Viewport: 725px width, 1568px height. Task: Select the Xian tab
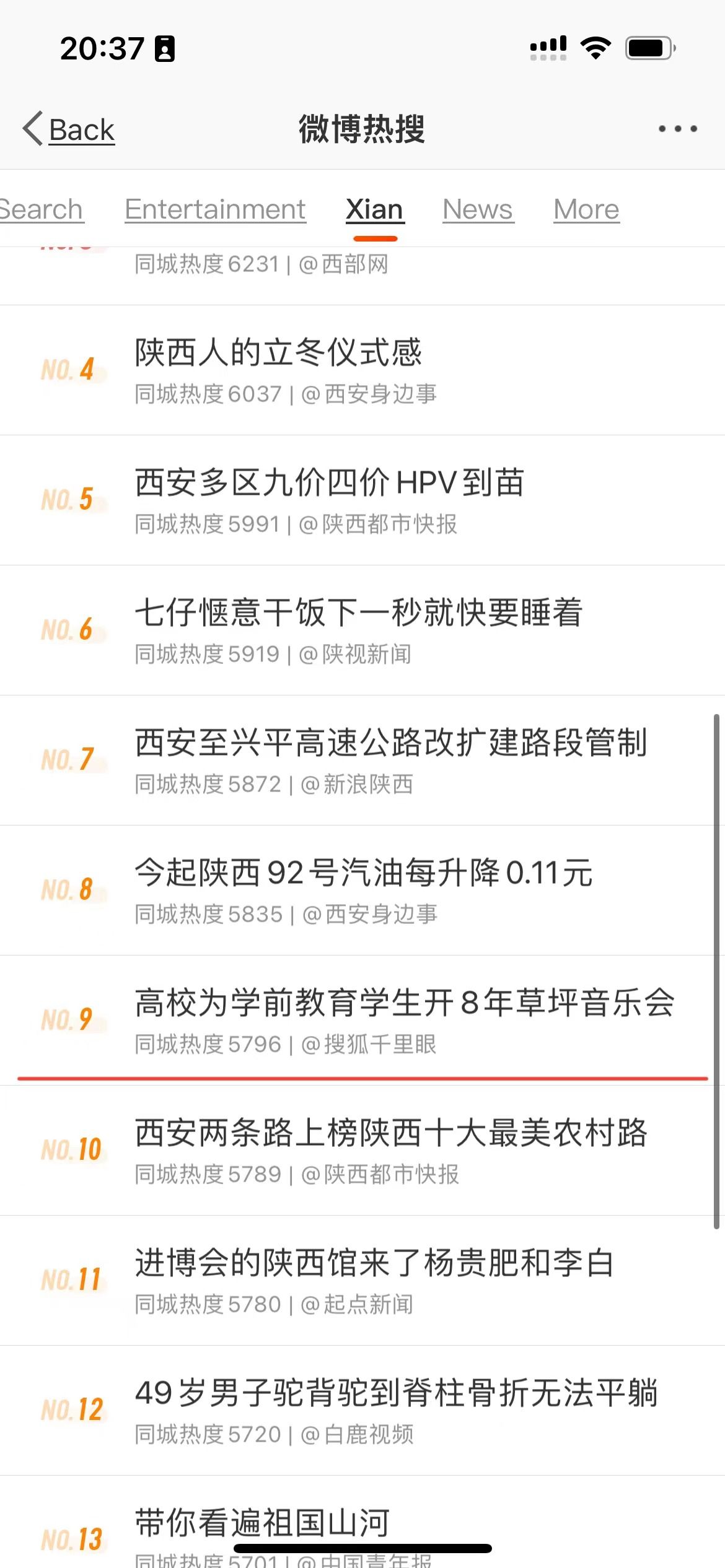pyautogui.click(x=375, y=209)
